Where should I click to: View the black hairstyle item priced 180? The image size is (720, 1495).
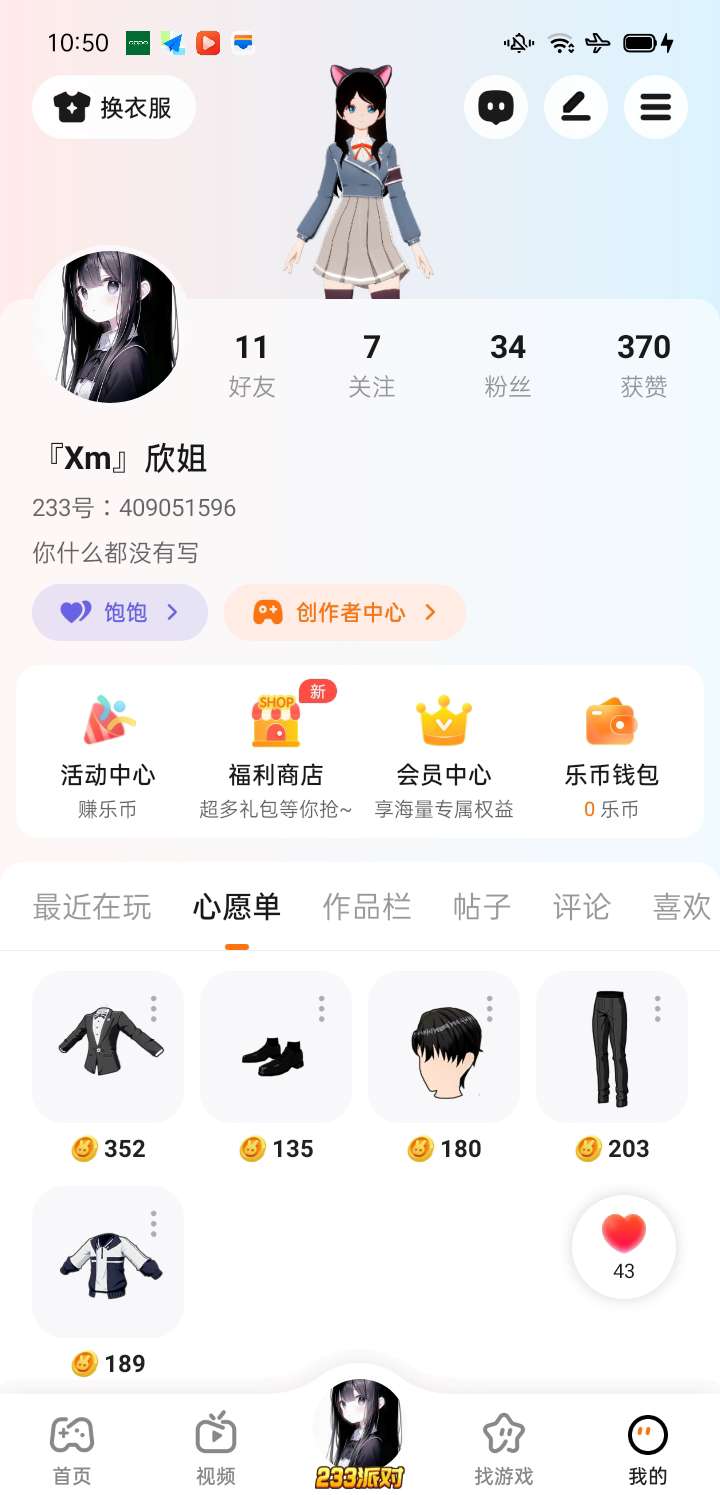[x=444, y=1045]
